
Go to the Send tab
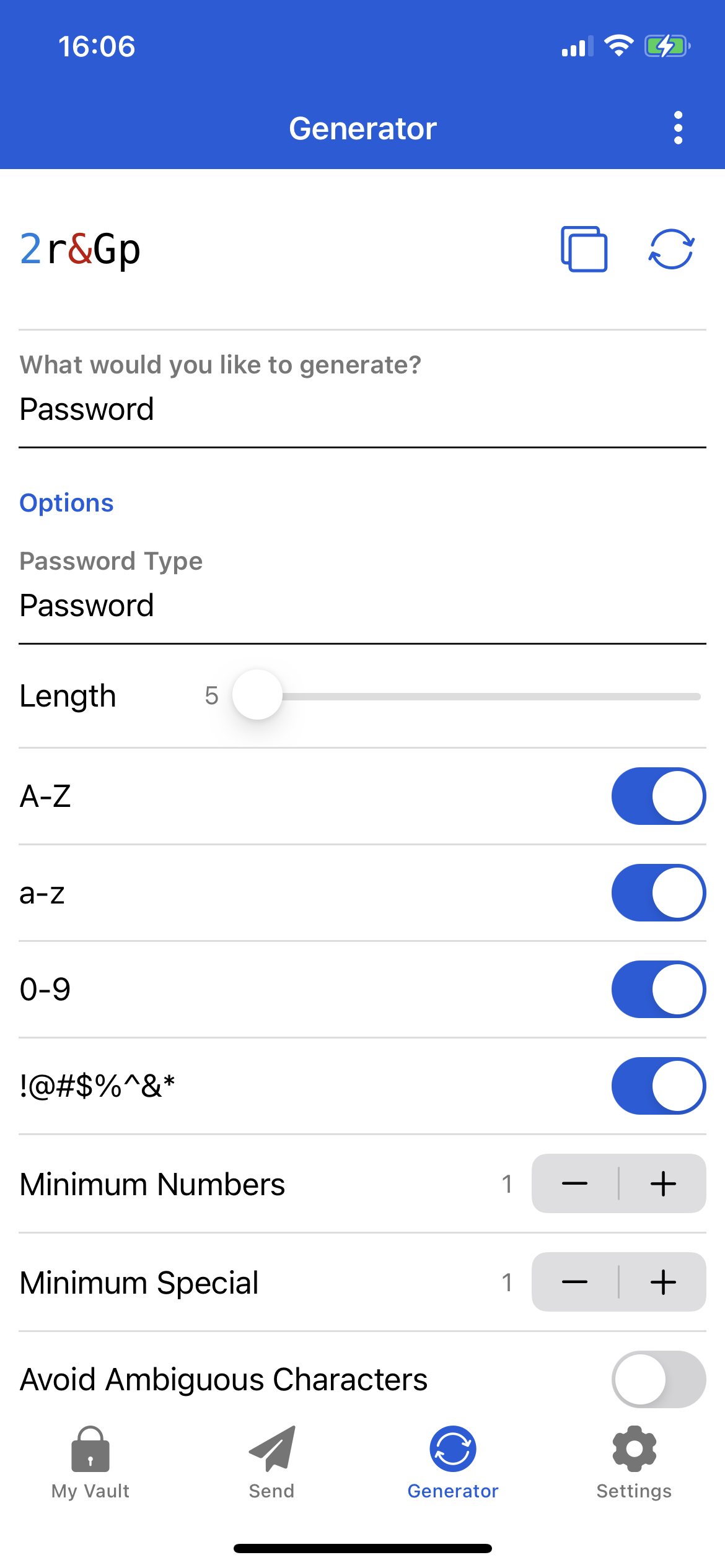click(x=271, y=1462)
